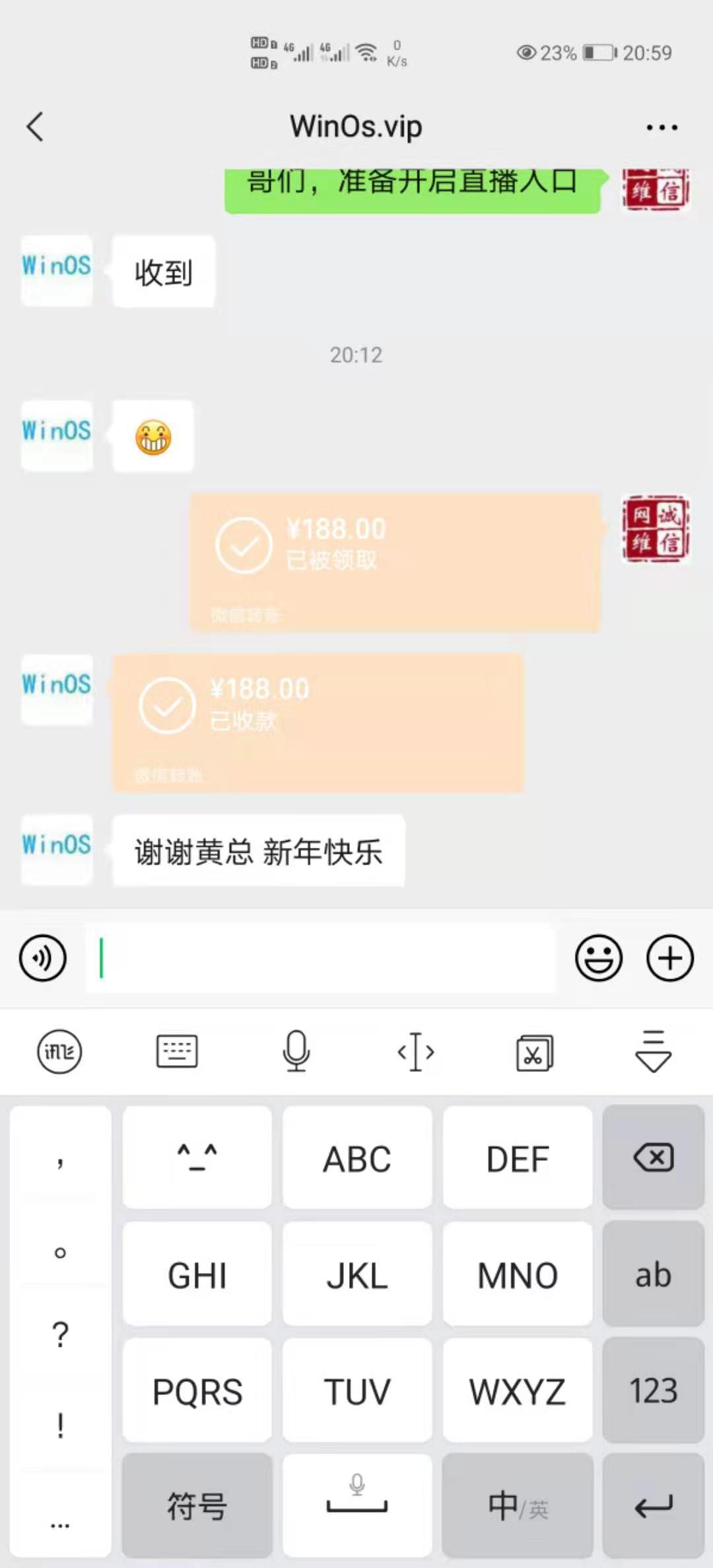Open the sent ¥188.00 transfer marked 已被领取
This screenshot has height=1568, width=713.
[395, 562]
